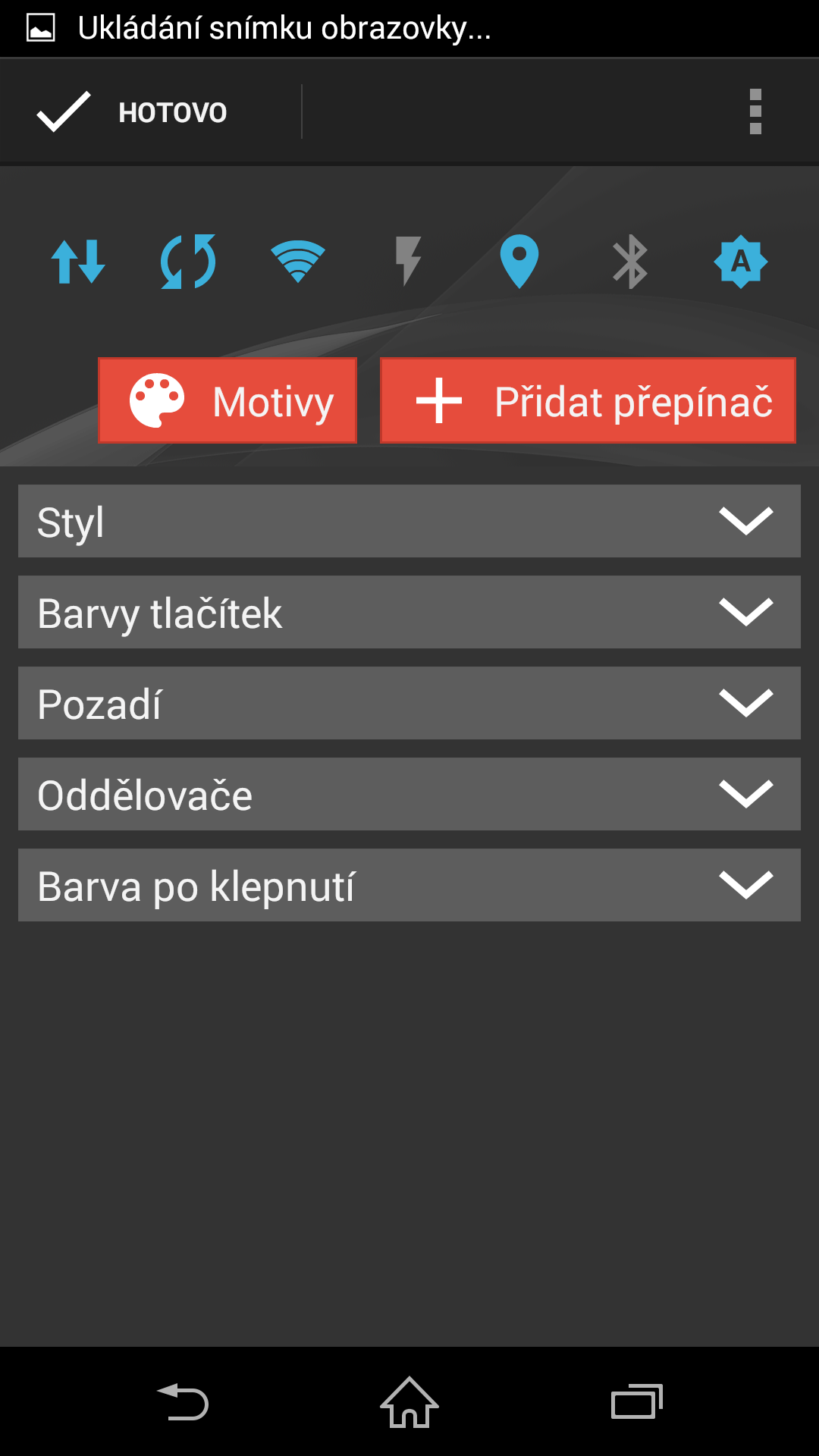This screenshot has height=1456, width=819.
Task: Tap the location pin toggle
Action: tap(519, 262)
